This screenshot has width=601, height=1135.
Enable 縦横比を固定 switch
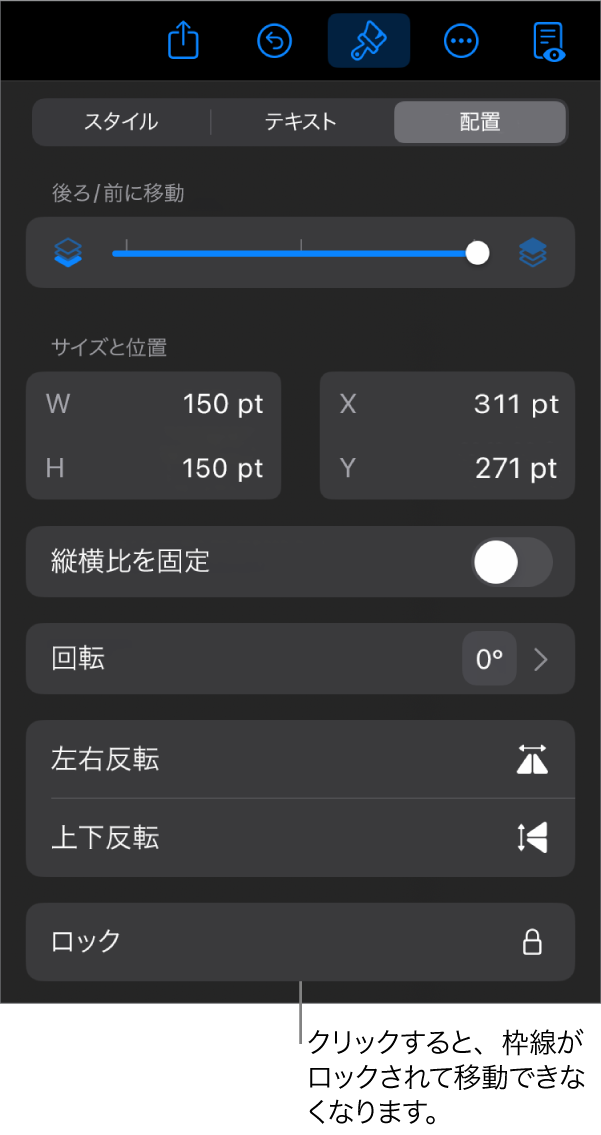coord(511,562)
